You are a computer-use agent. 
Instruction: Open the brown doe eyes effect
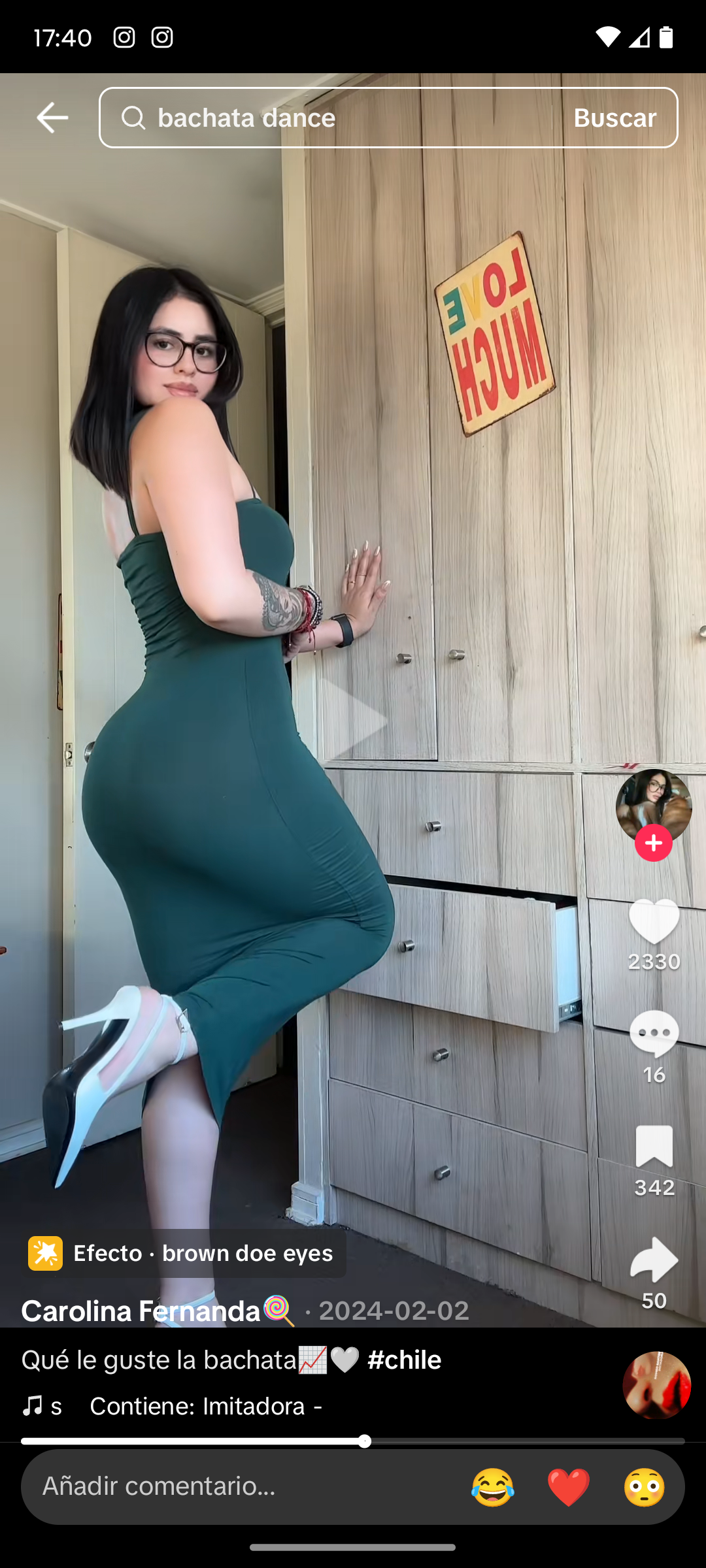(183, 1253)
